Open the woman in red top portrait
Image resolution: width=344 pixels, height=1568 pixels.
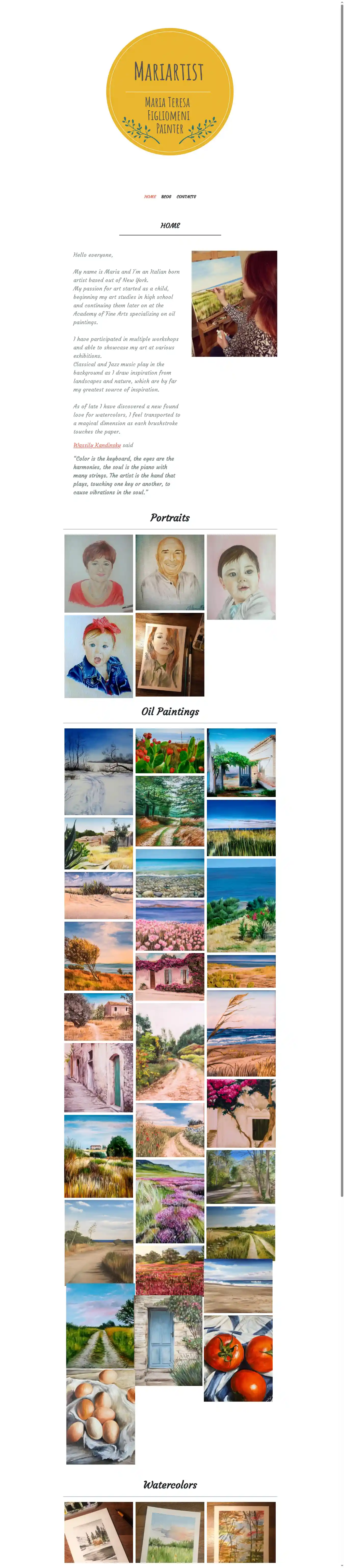tap(98, 573)
